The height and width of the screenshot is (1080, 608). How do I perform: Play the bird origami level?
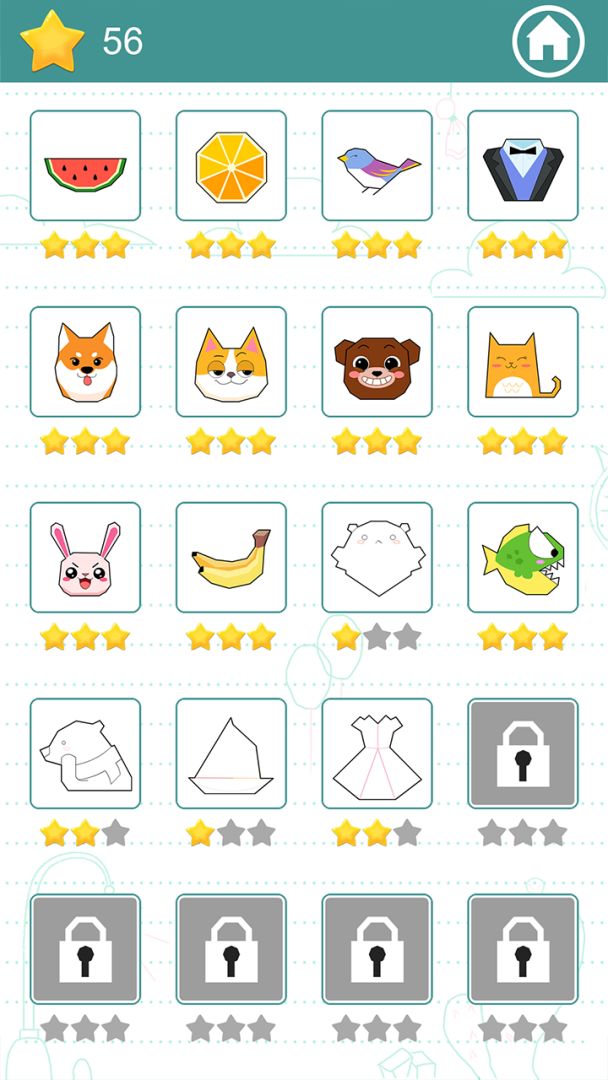coord(377,165)
